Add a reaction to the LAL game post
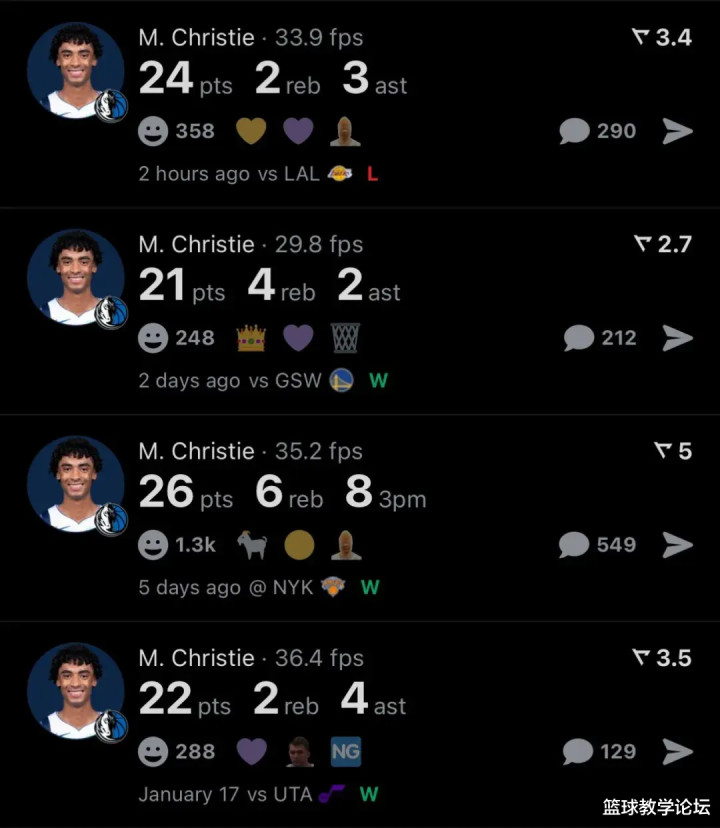 point(154,131)
